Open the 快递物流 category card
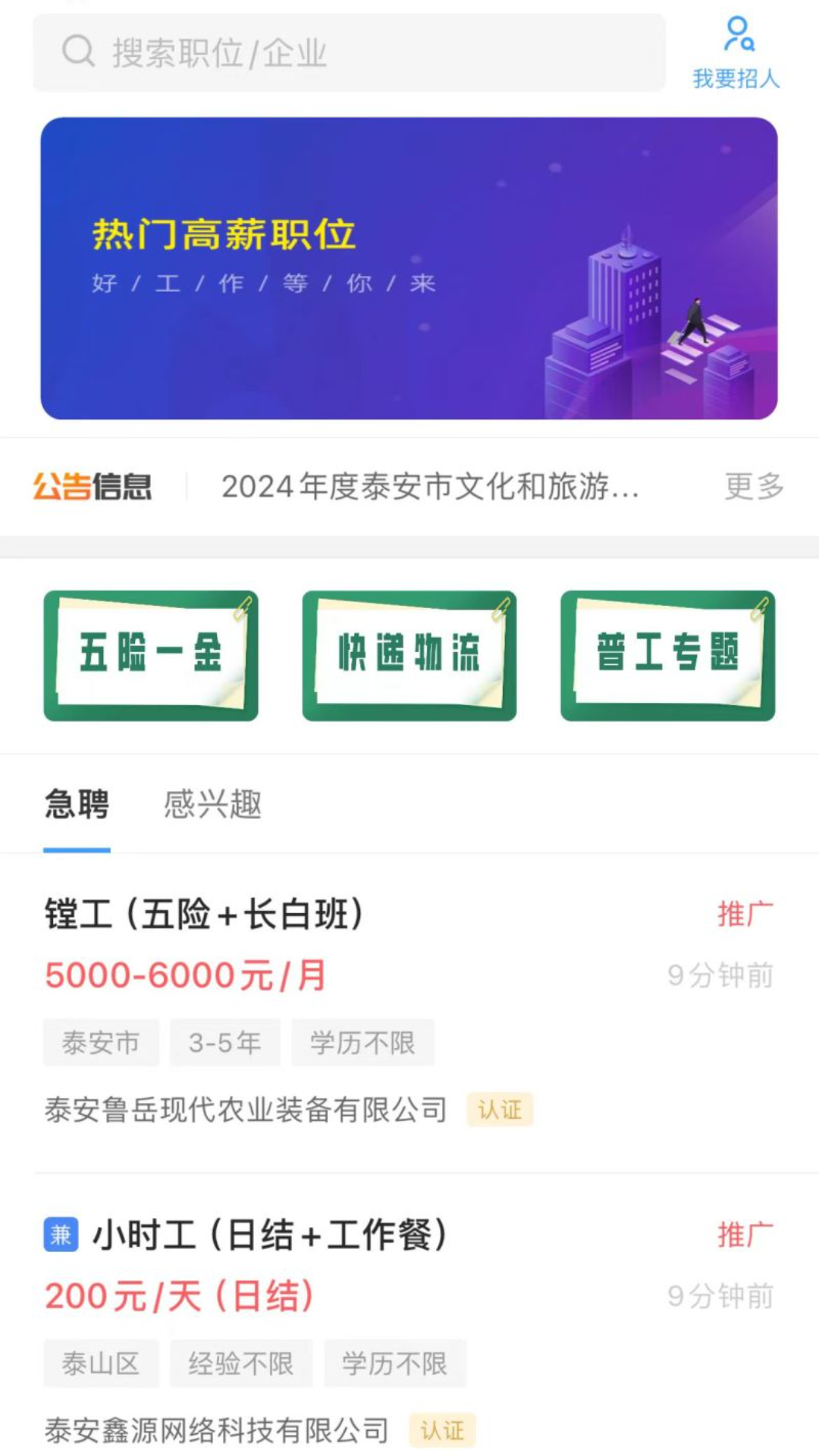 409,654
